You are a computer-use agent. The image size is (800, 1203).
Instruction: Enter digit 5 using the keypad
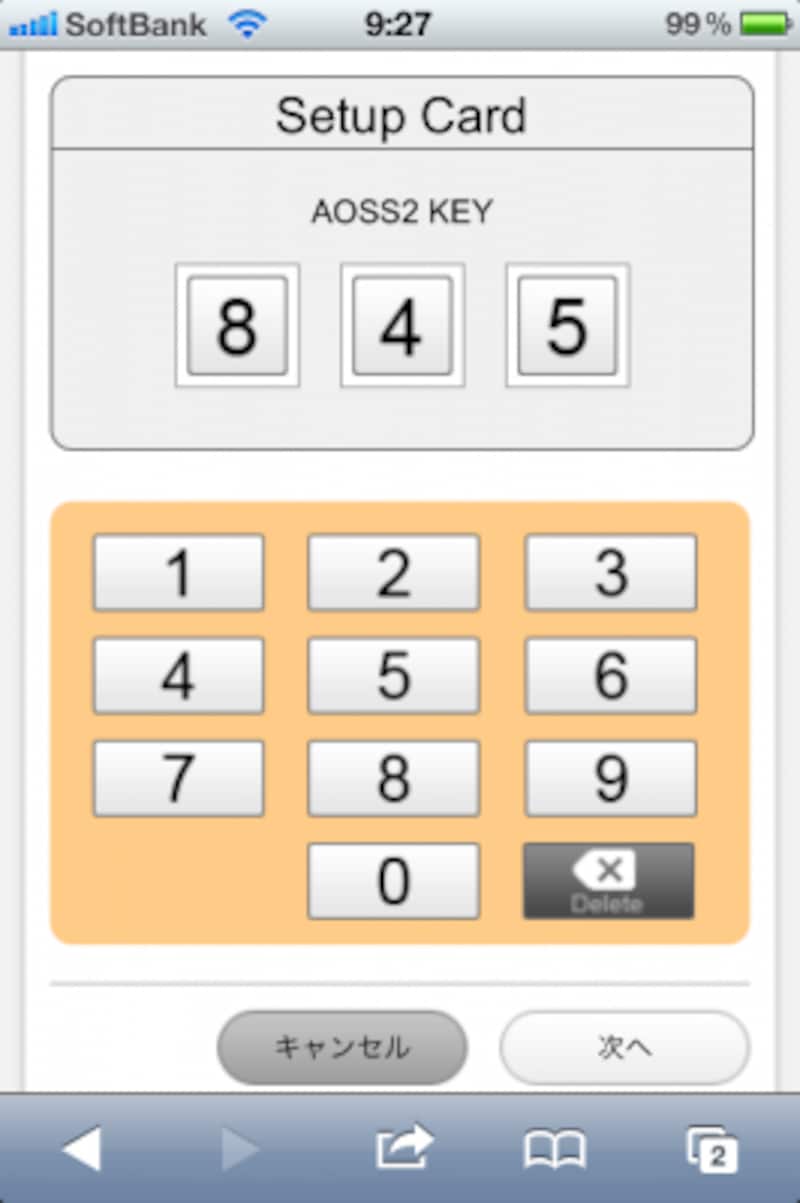[x=393, y=675]
